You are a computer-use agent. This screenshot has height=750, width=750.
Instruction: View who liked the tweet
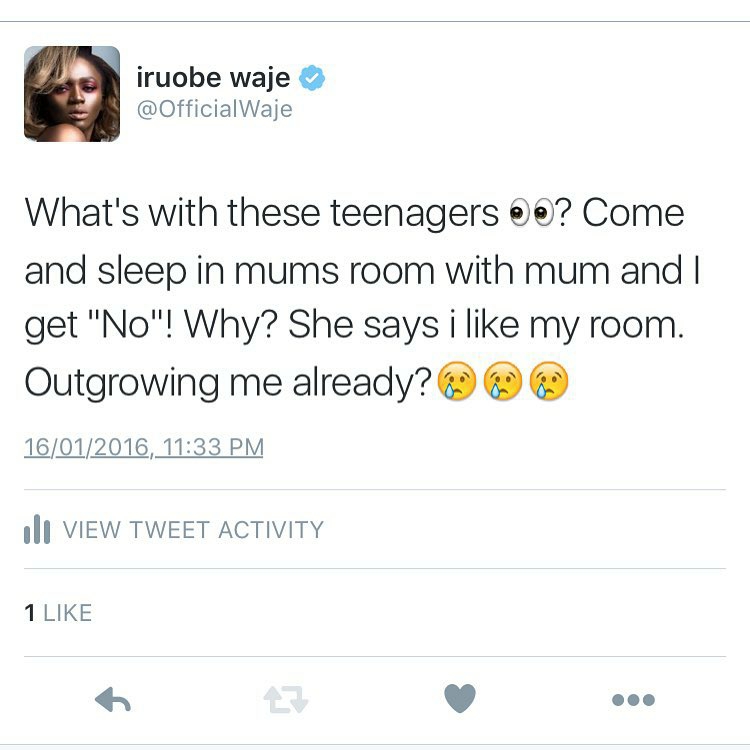pyautogui.click(x=58, y=613)
